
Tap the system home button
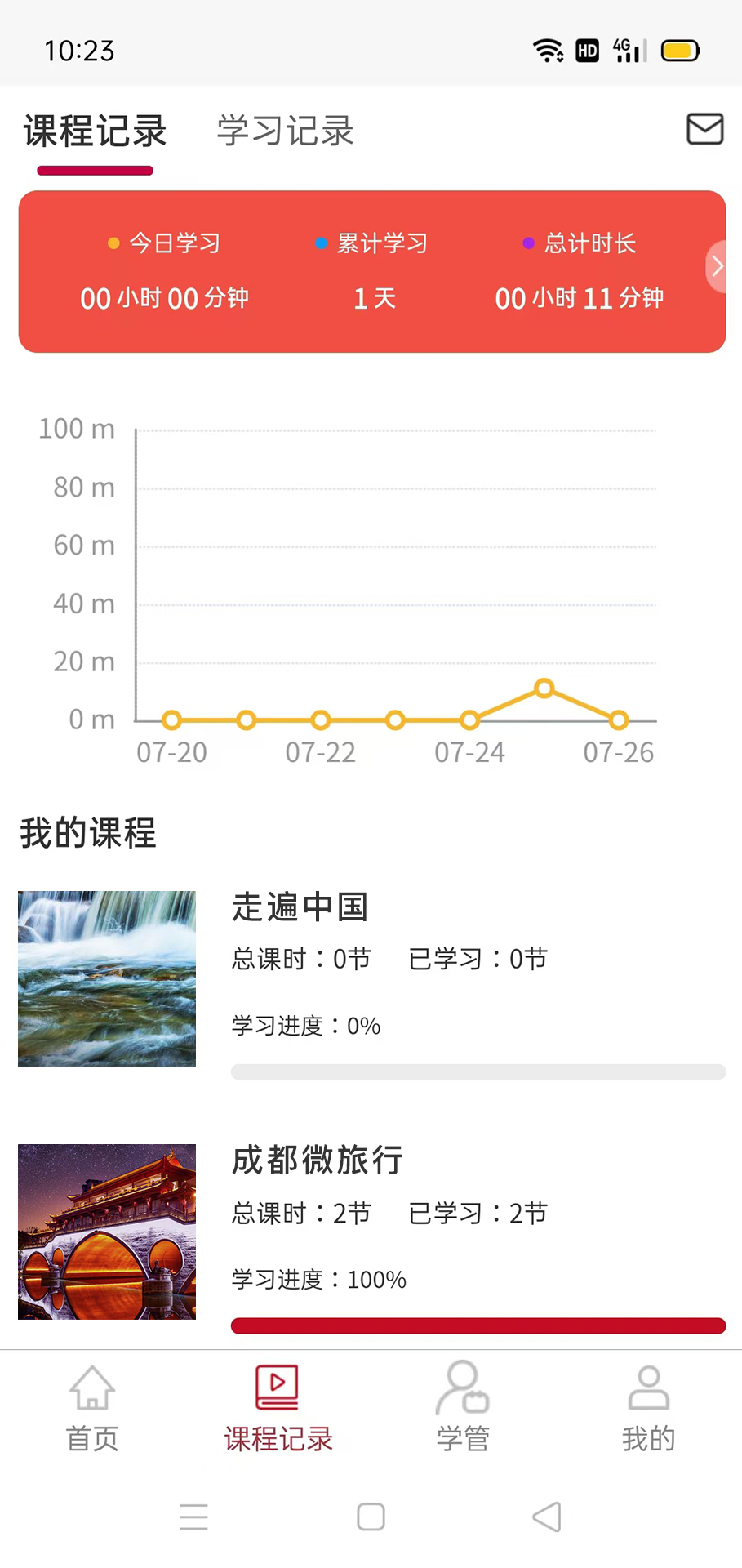click(371, 1517)
